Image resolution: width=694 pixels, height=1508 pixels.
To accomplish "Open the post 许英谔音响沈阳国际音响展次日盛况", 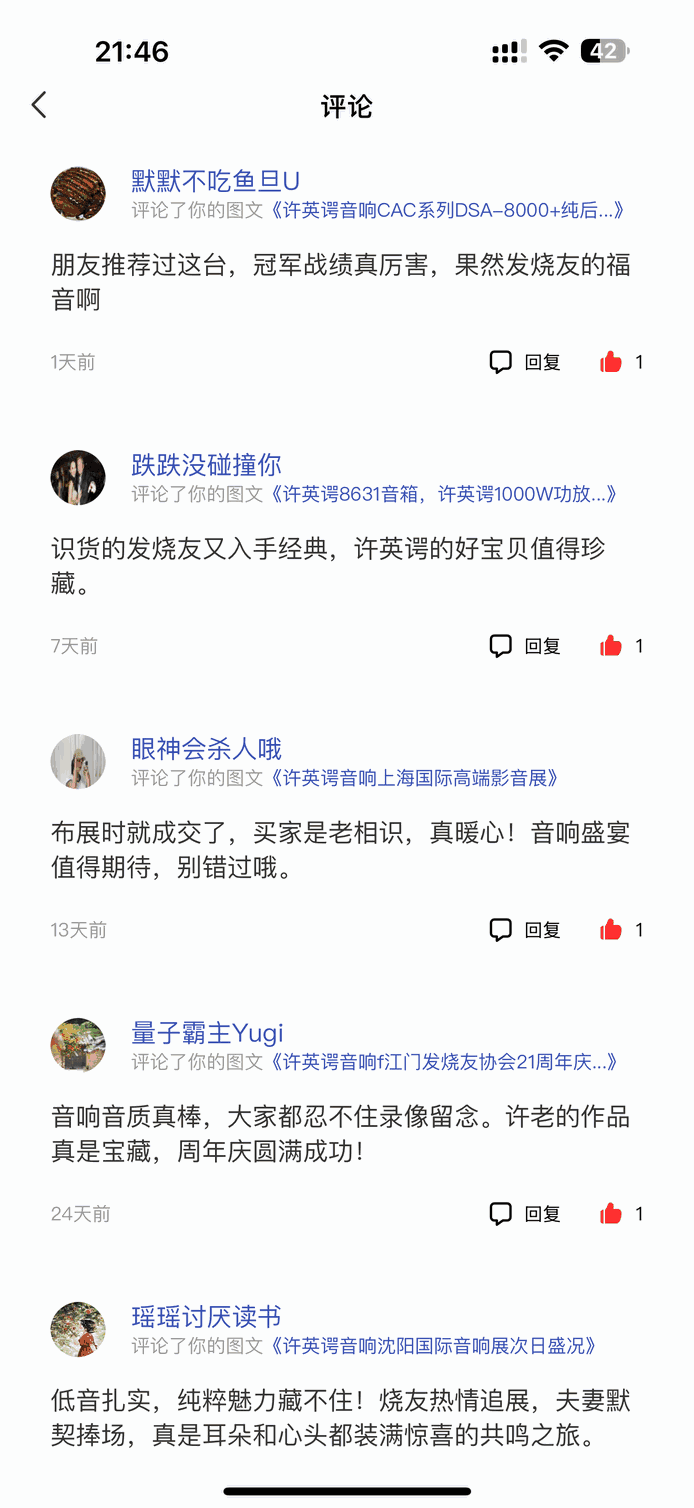I will (433, 1346).
